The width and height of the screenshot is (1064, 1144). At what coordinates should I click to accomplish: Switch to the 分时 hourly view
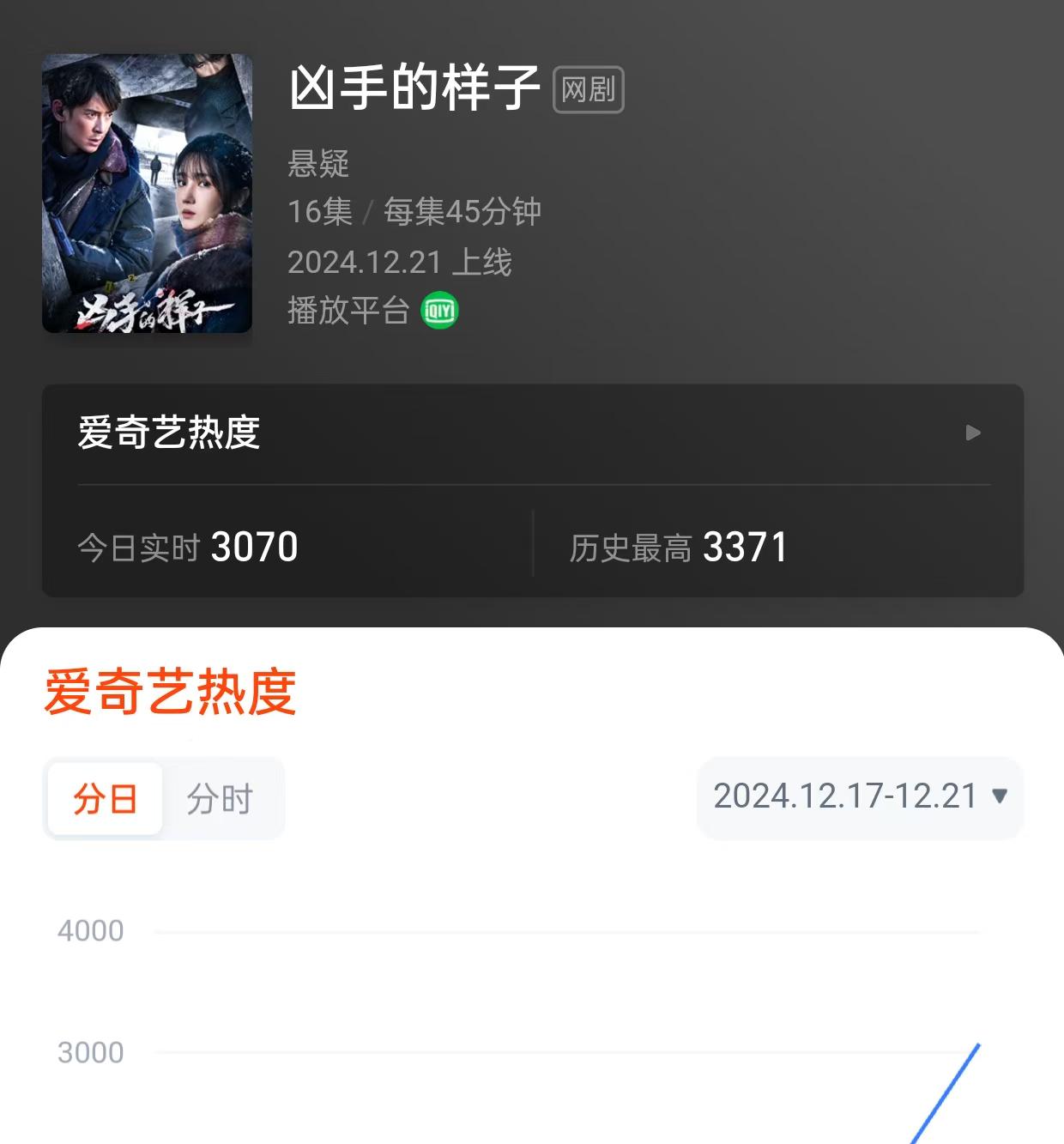(220, 799)
